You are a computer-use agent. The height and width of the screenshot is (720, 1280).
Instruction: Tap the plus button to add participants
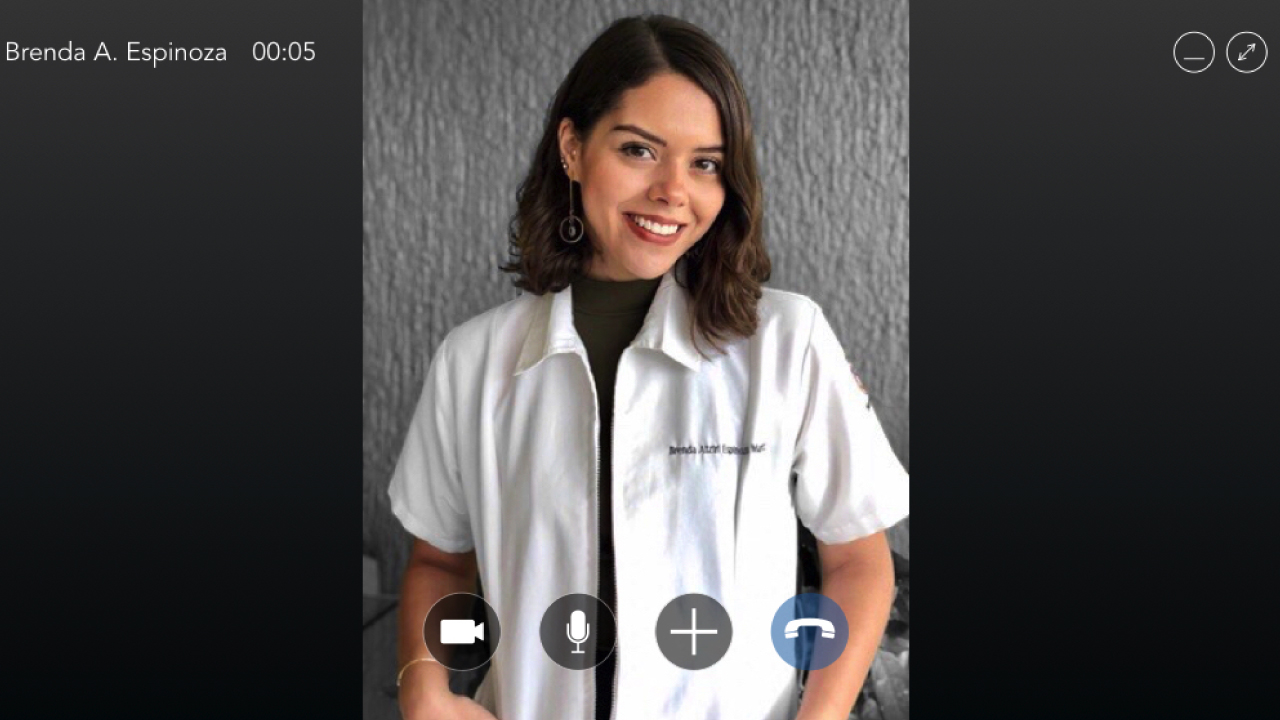point(694,632)
